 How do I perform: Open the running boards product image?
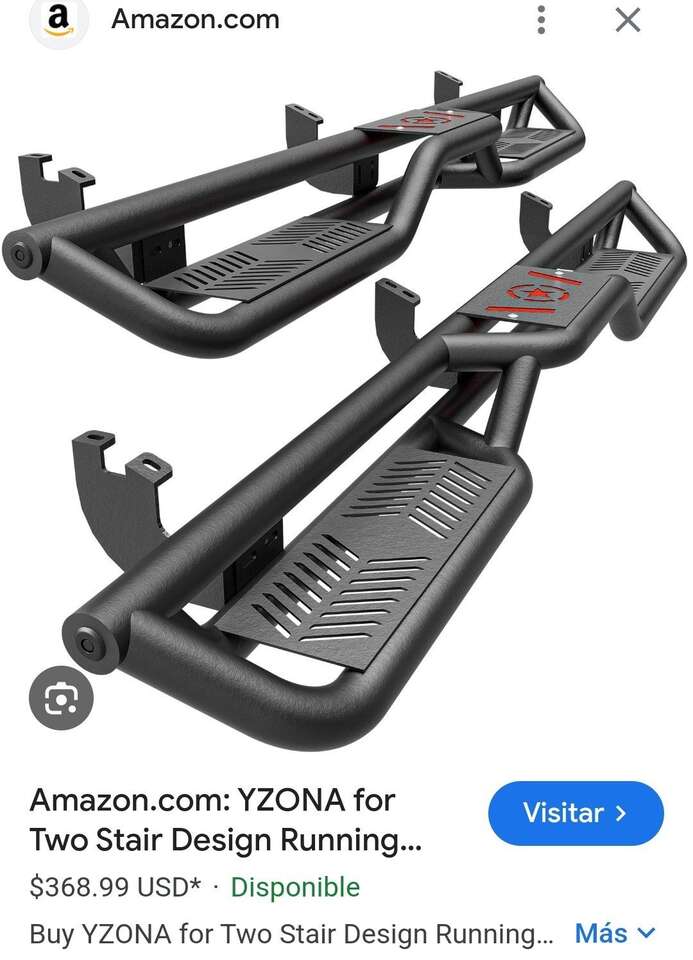pos(346,400)
